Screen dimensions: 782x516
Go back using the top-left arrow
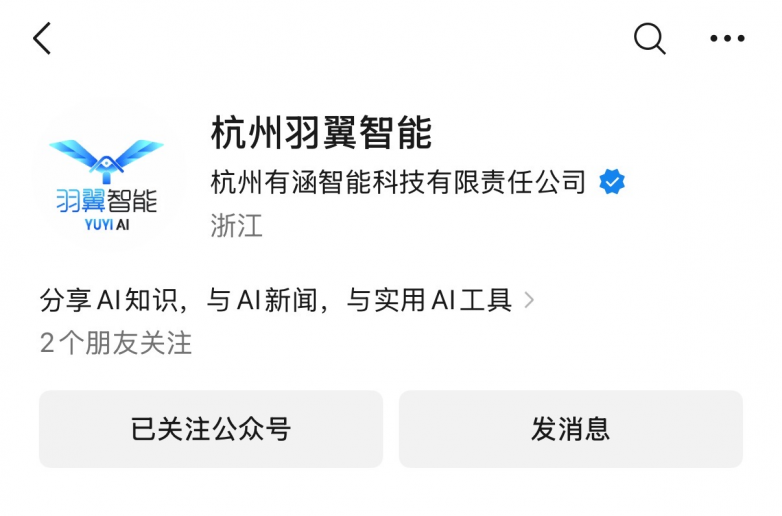tap(42, 39)
